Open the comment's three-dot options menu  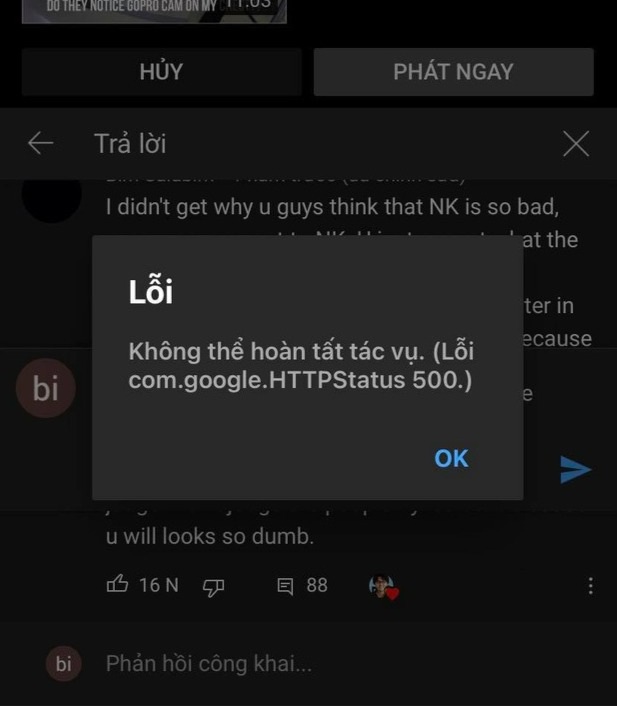pyautogui.click(x=590, y=586)
